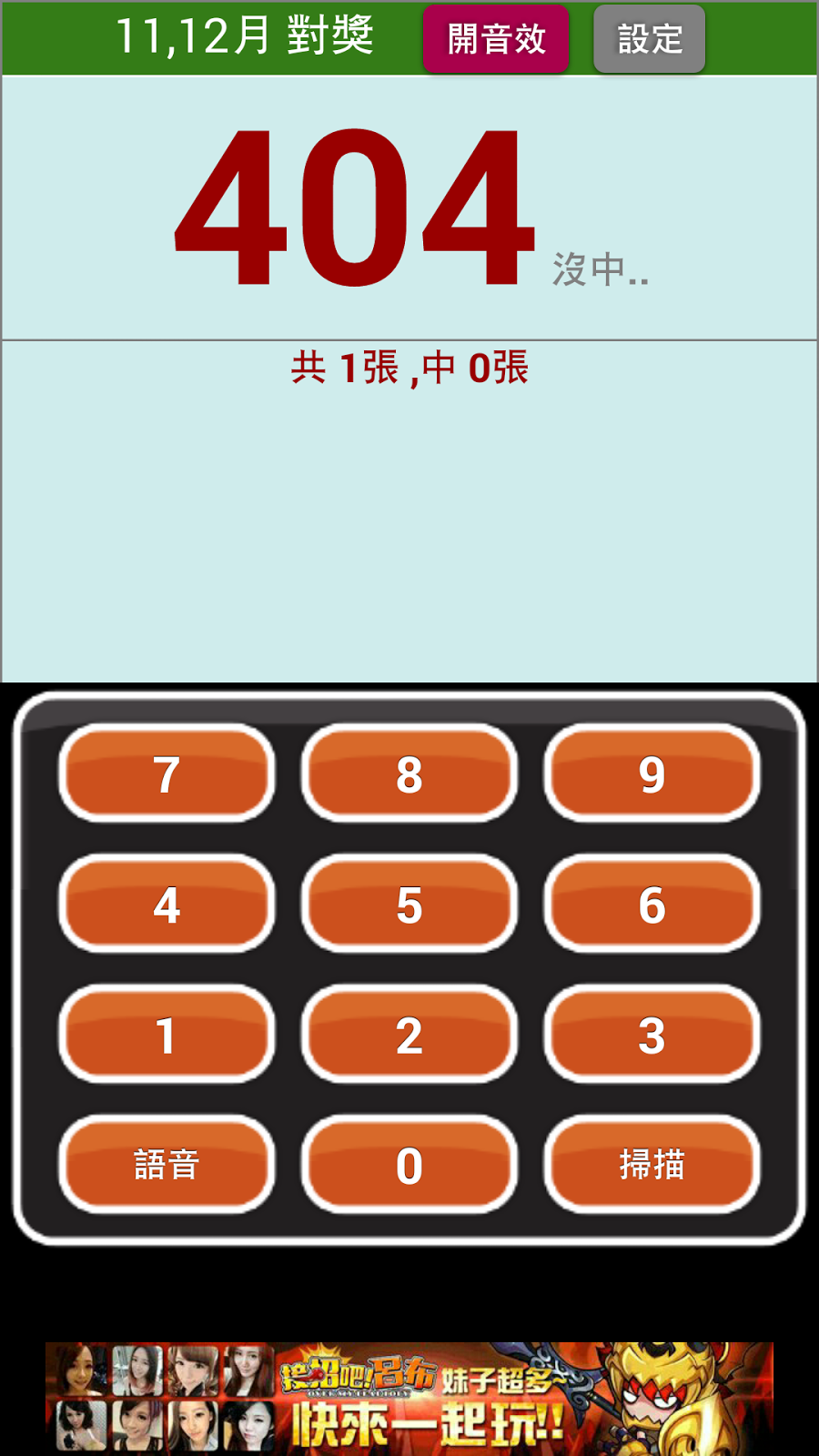The image size is (819, 1456).
Task: Select keypad number 3
Action: [x=652, y=1035]
